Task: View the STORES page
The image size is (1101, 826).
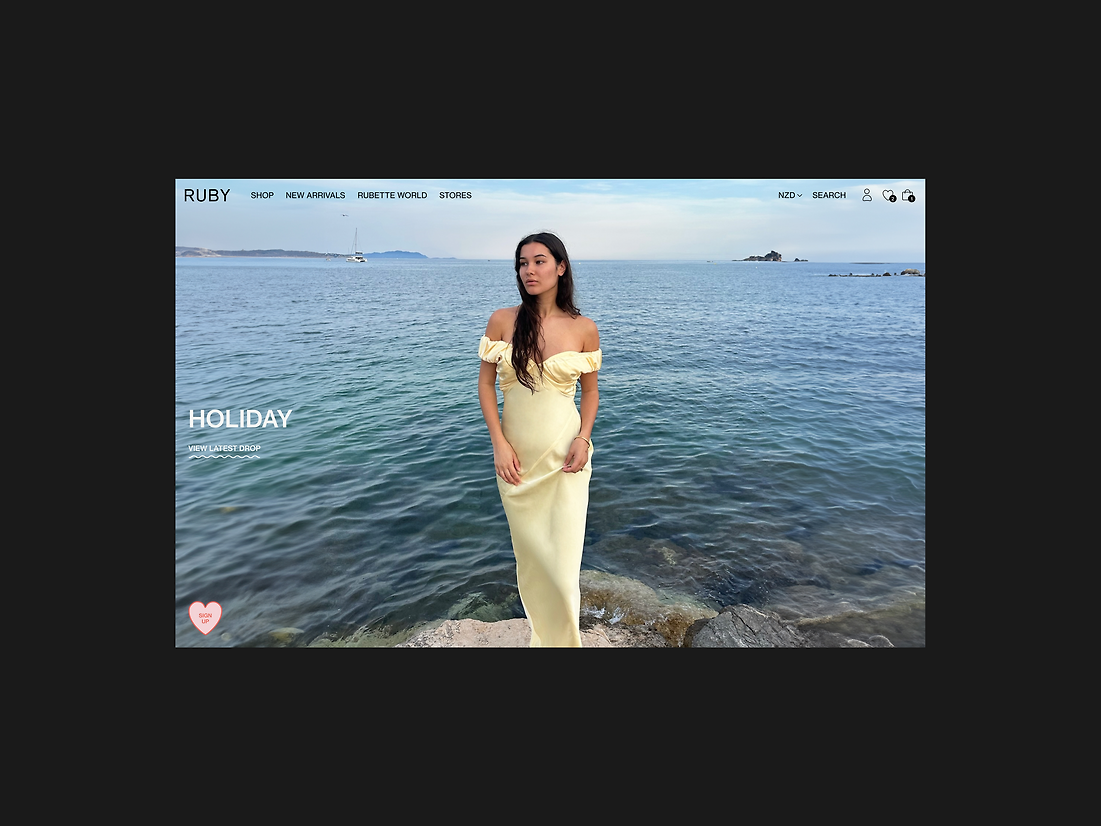Action: click(455, 196)
